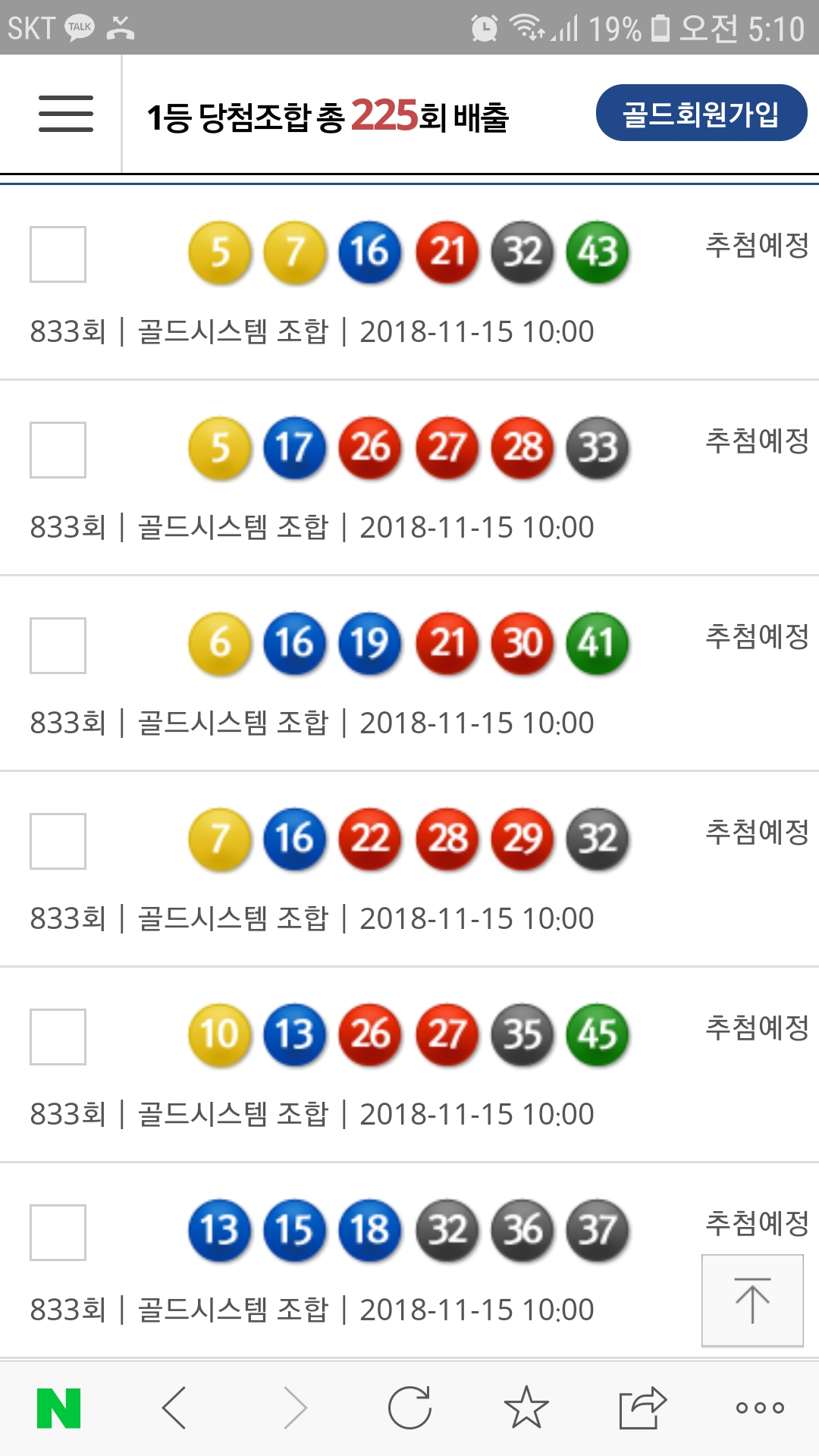The width and height of the screenshot is (819, 1456).
Task: Open the browser's more options menu
Action: 760,1408
